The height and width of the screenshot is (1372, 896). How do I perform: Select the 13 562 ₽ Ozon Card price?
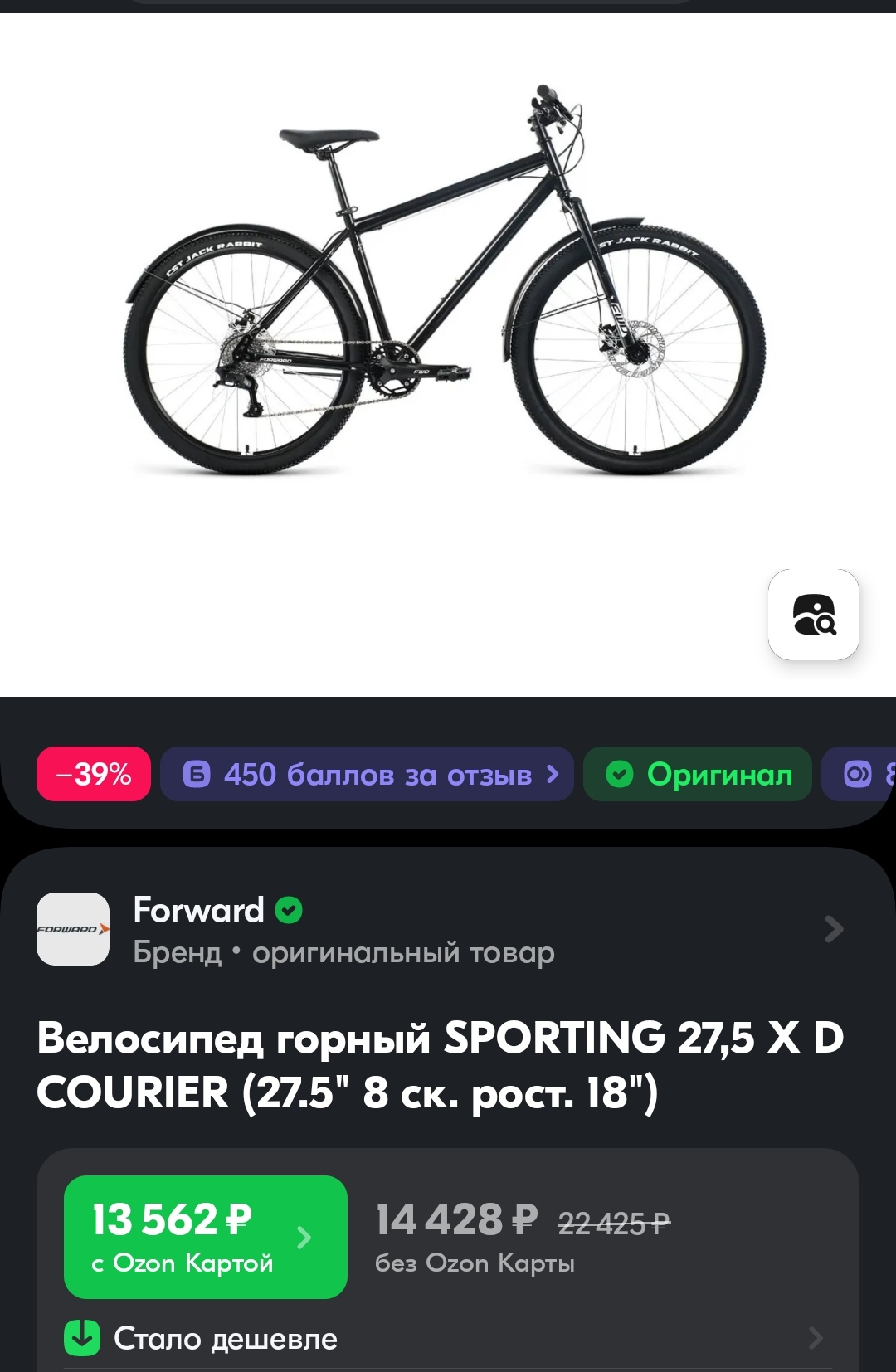pos(205,1237)
